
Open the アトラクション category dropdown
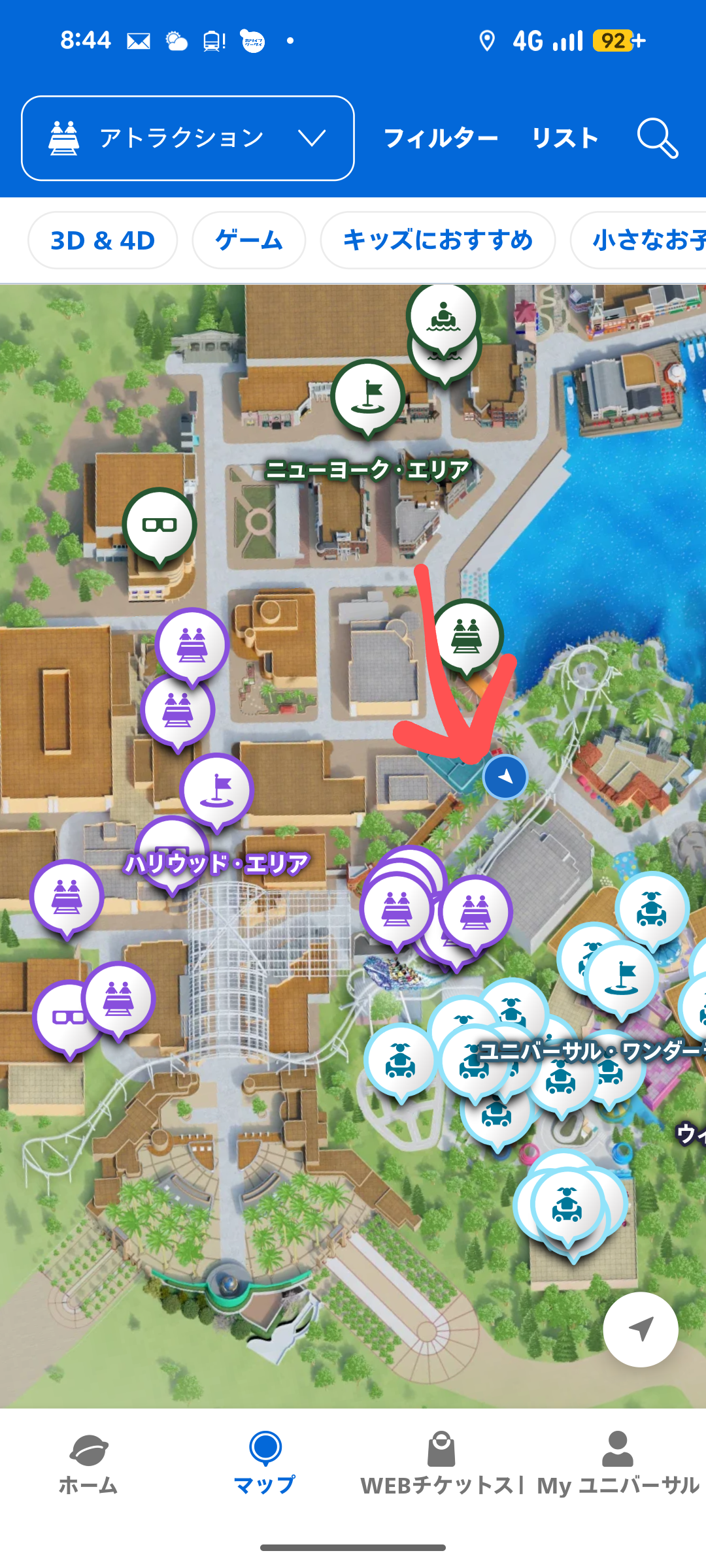(188, 139)
